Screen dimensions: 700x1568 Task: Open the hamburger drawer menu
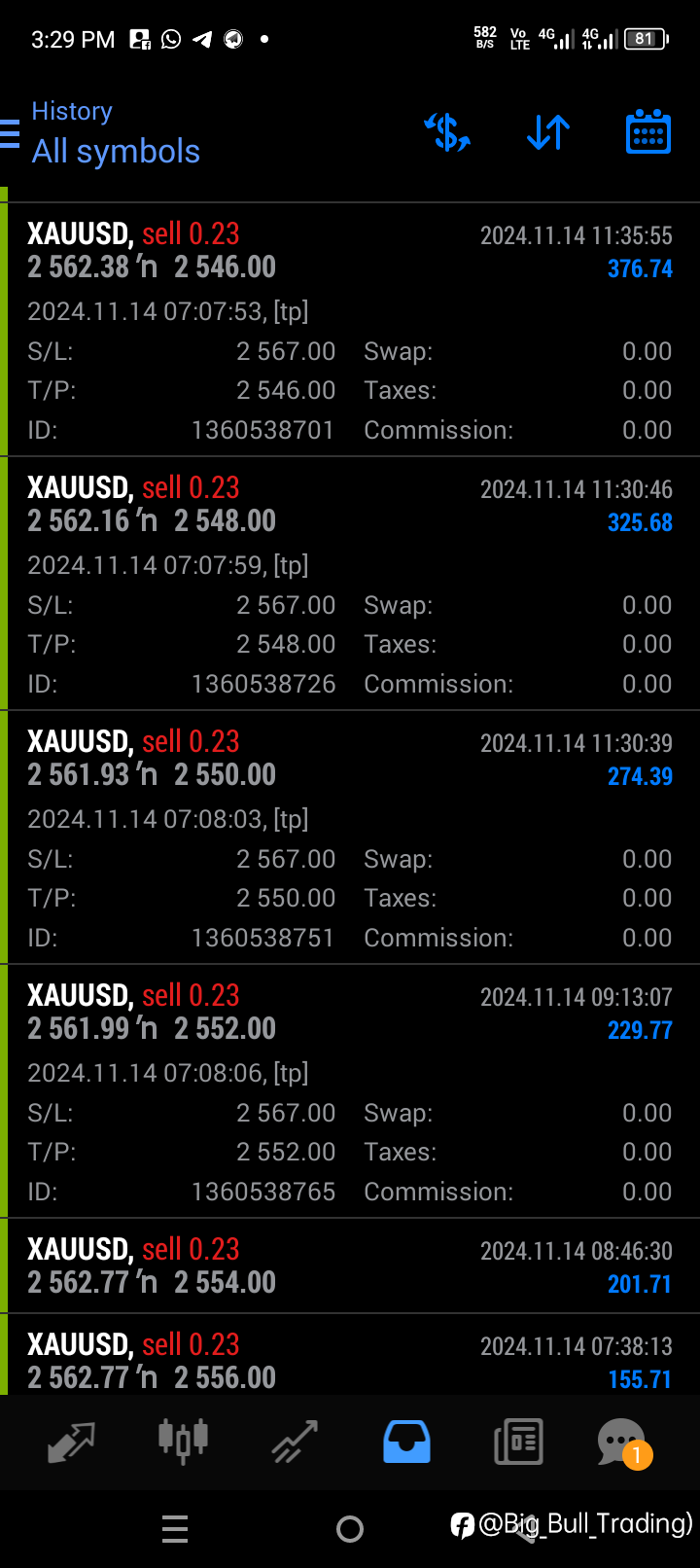pyautogui.click(x=10, y=133)
